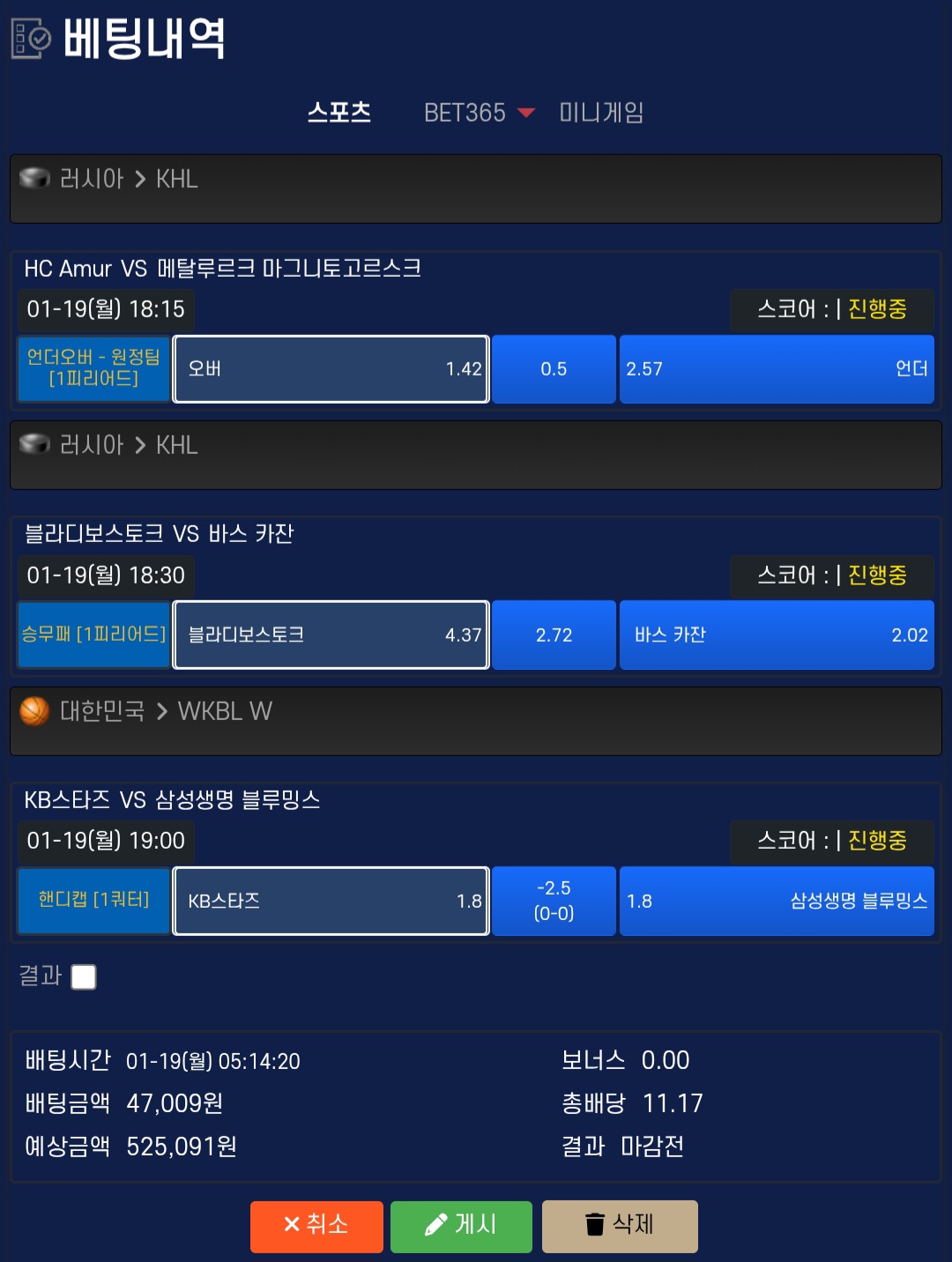Delete the bet with 삭제
The height and width of the screenshot is (1262, 952).
(x=620, y=1226)
